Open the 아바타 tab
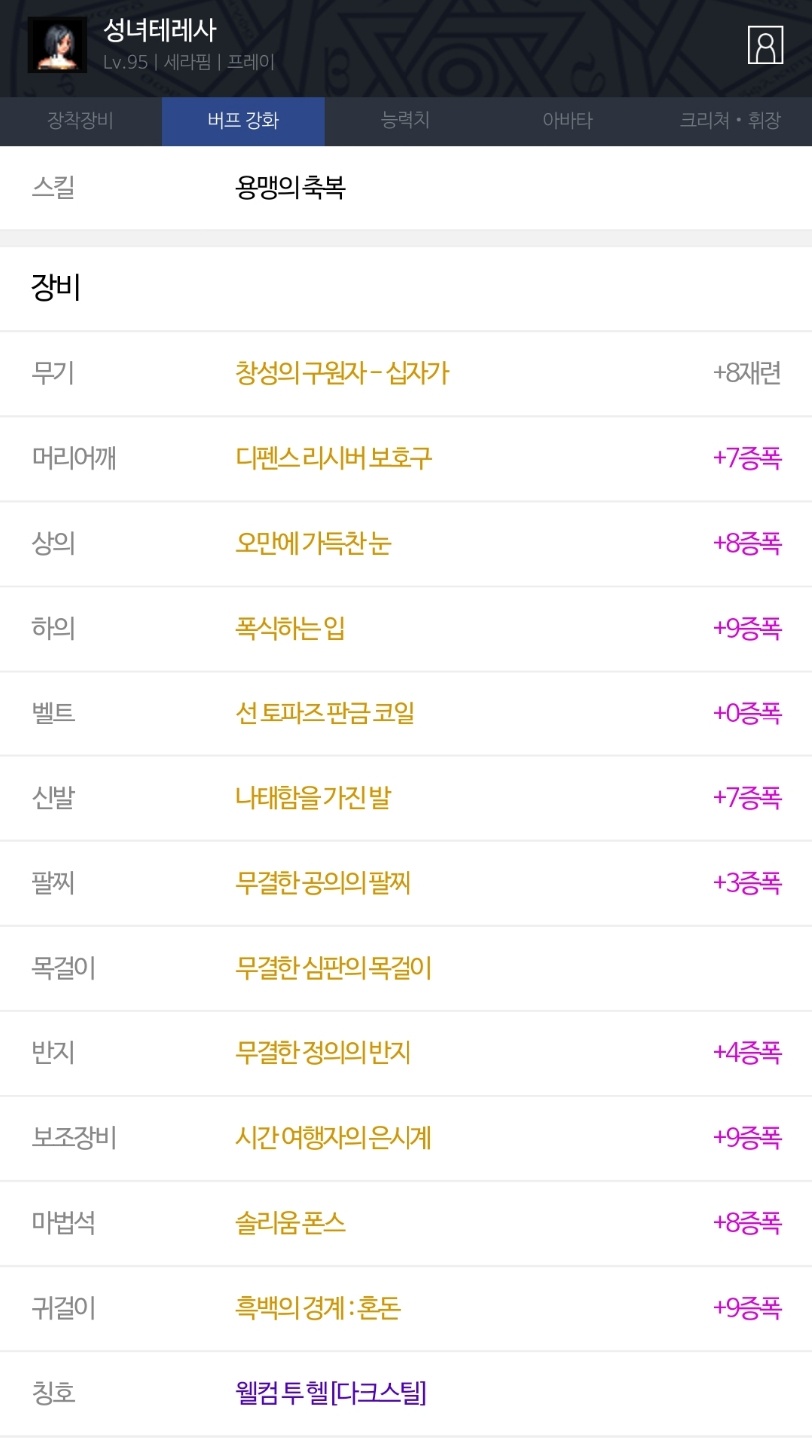Viewport: 812px width, 1438px height. tap(568, 121)
